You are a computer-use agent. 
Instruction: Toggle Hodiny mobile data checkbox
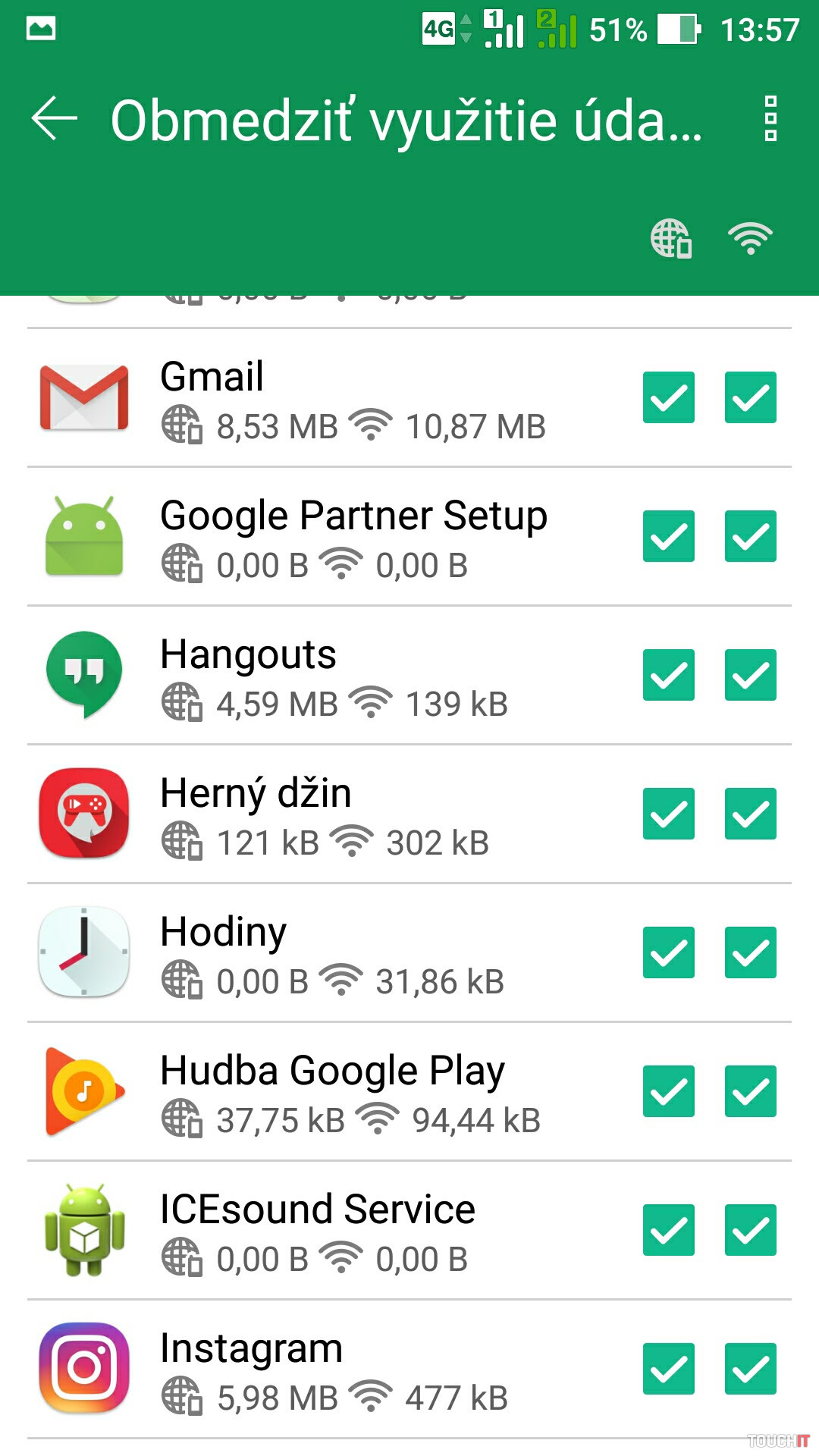(x=668, y=952)
